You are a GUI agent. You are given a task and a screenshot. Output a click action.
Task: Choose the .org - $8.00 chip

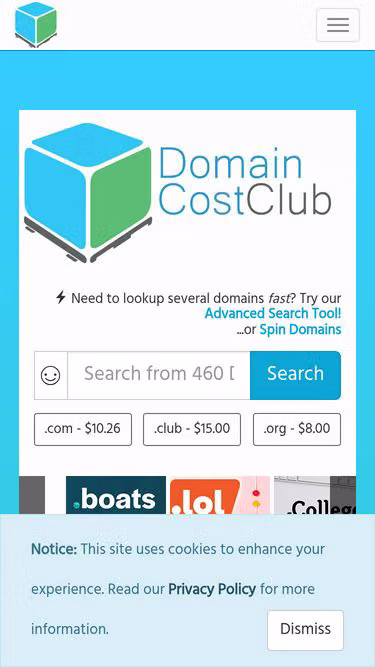(297, 429)
